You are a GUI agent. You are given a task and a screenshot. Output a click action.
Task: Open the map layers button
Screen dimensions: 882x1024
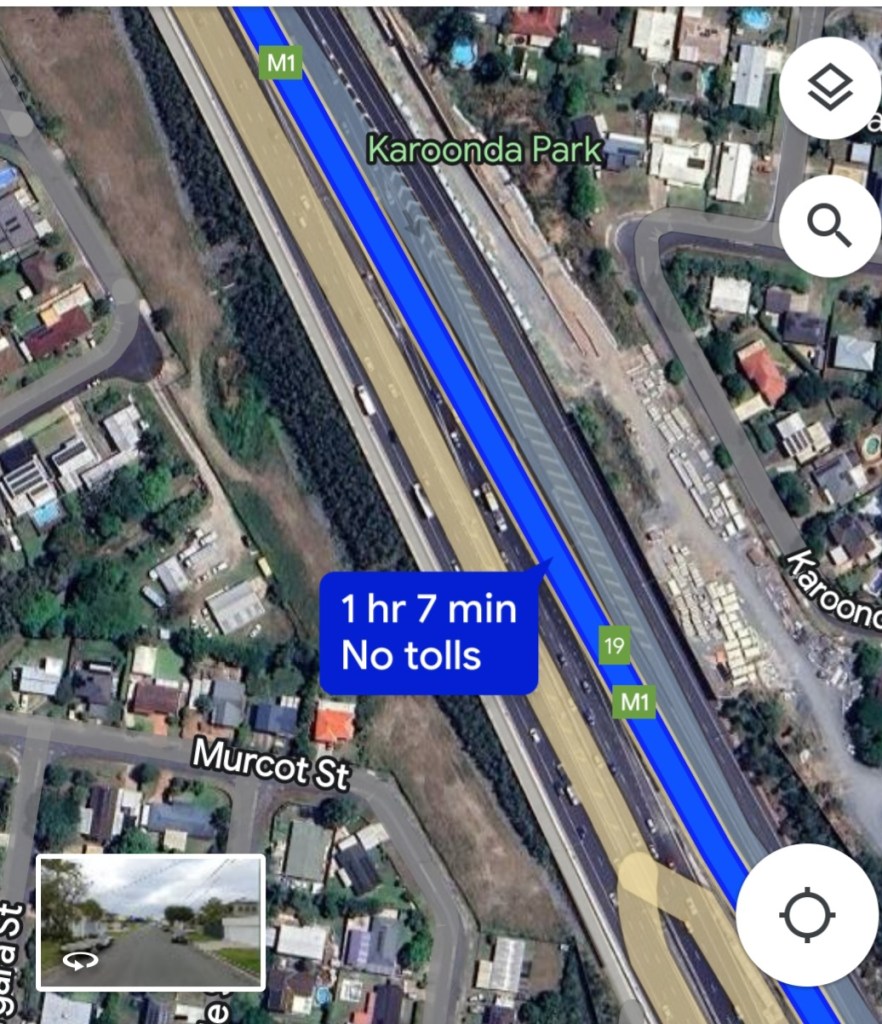(x=829, y=89)
